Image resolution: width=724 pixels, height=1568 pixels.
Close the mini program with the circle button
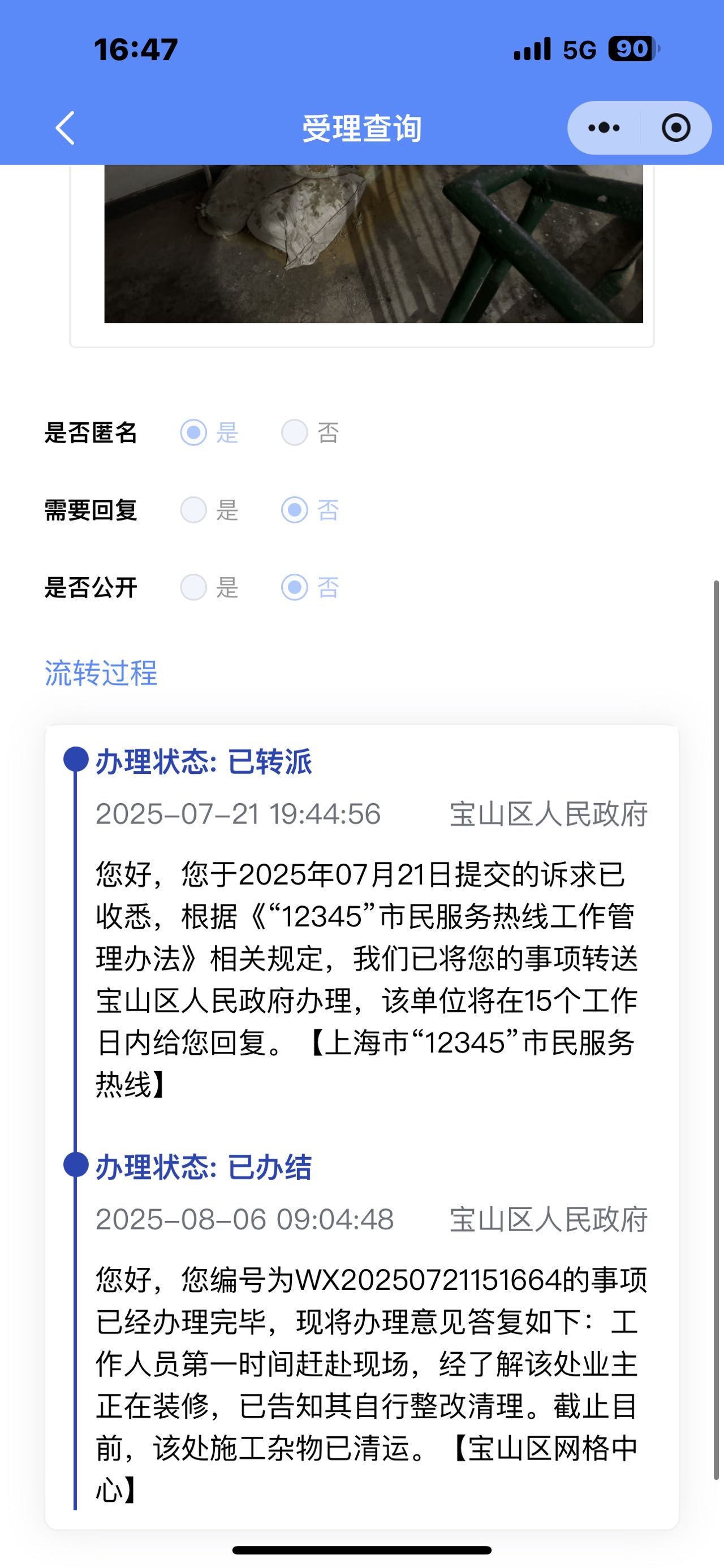click(x=676, y=128)
